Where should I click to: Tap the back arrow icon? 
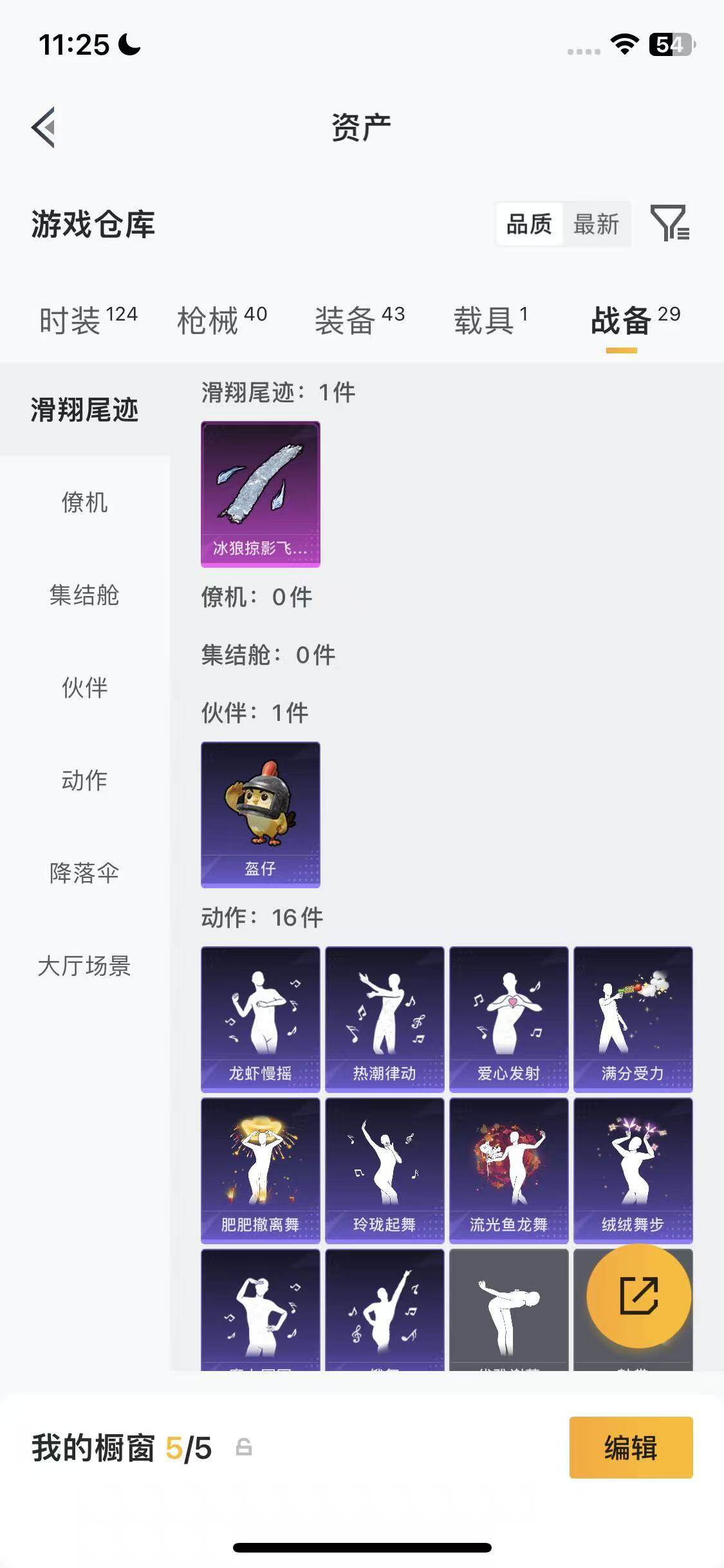click(44, 127)
